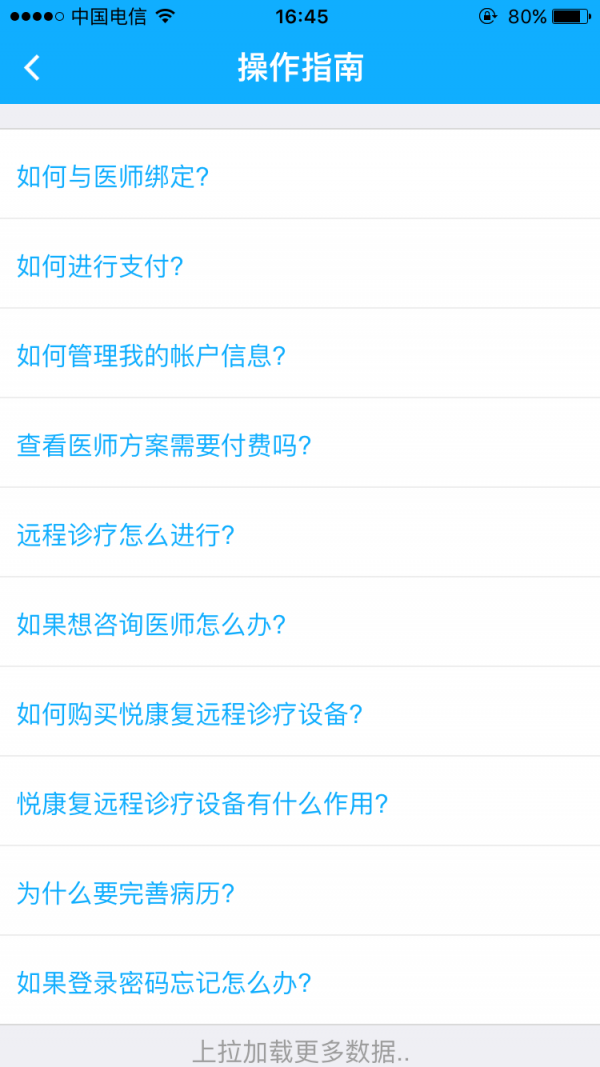Select 如果想咨询医师怎么办? item

(152, 625)
